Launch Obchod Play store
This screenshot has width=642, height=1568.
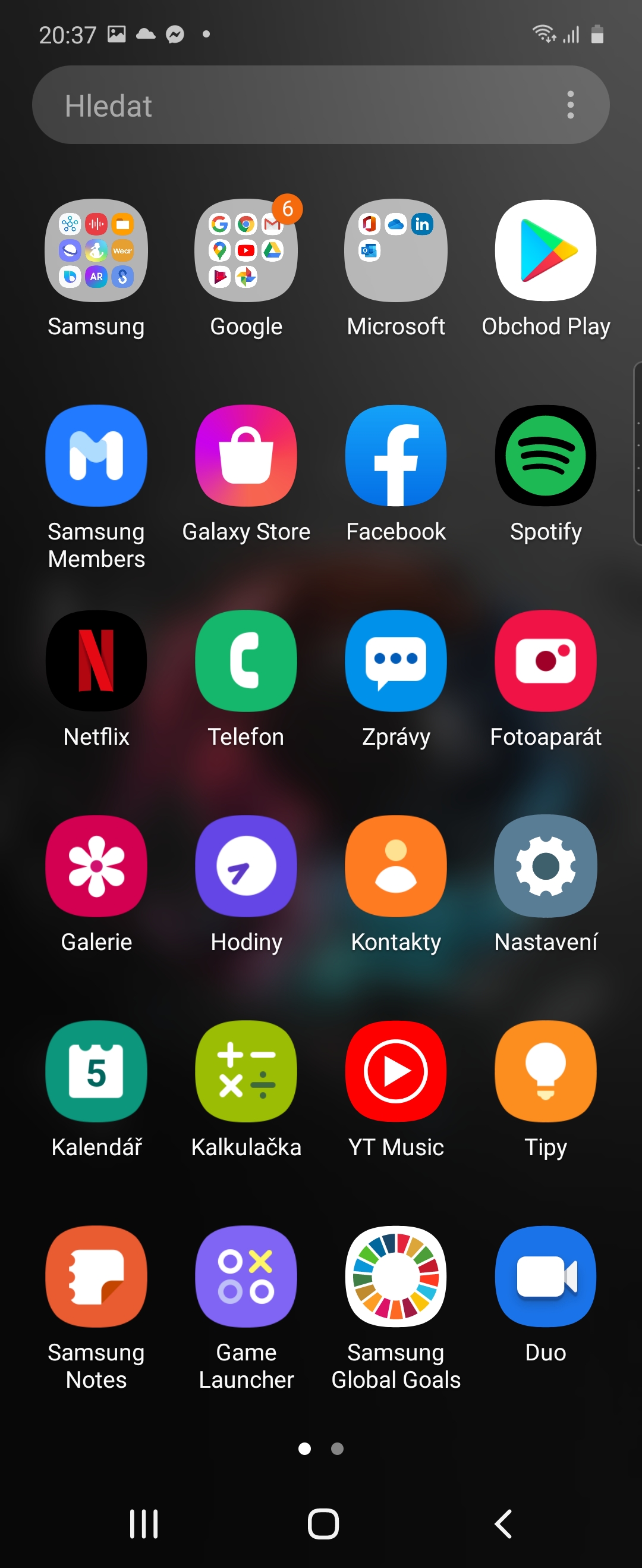545,250
